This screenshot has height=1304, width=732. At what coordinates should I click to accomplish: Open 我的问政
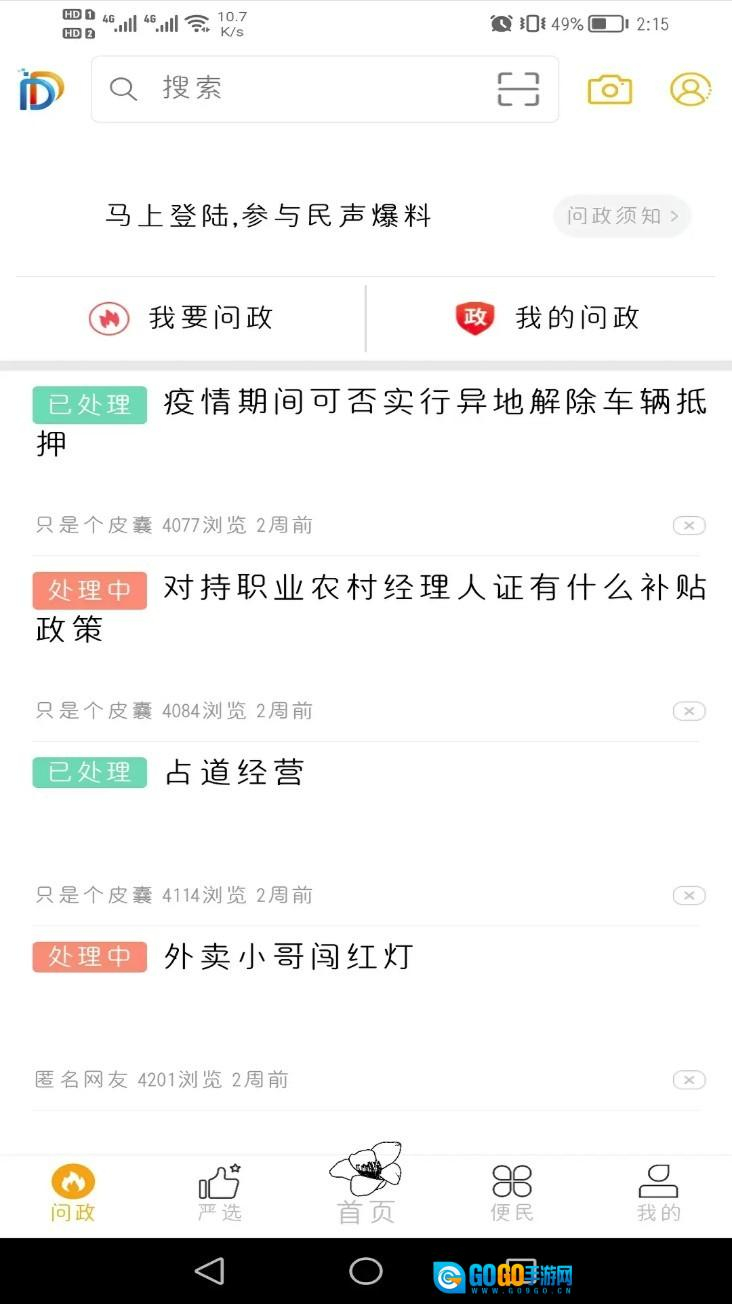pyautogui.click(x=548, y=318)
